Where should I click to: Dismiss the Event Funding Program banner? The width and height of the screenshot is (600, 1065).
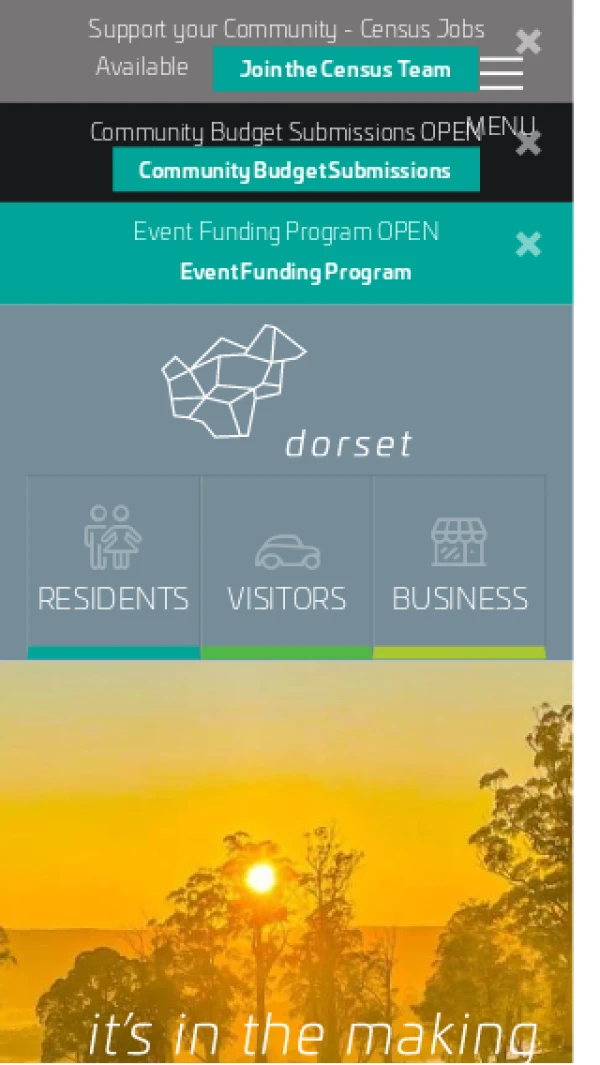pos(528,245)
